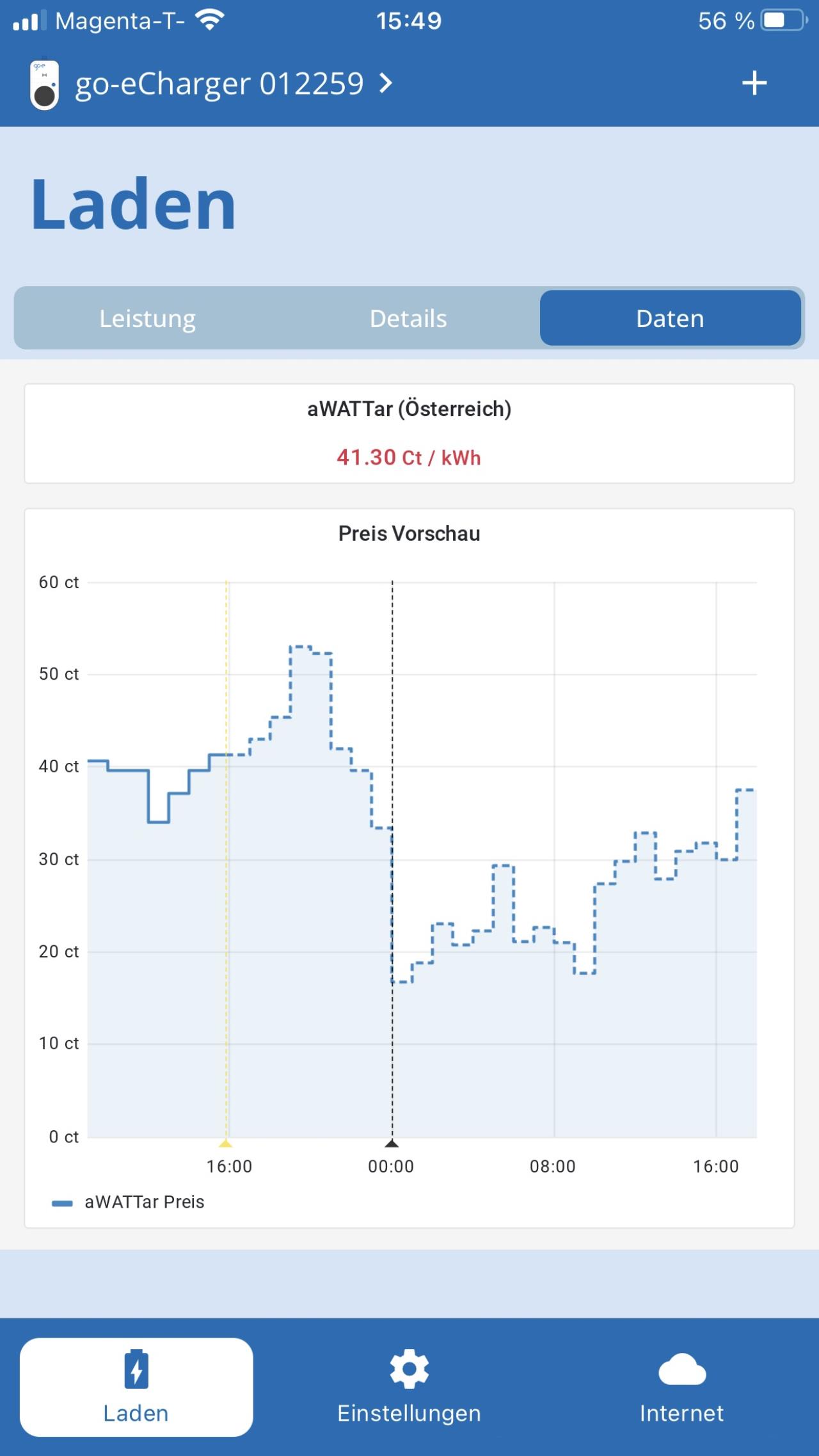
Task: Toggle the aWATTar Preis chart legend
Action: pos(128,1202)
